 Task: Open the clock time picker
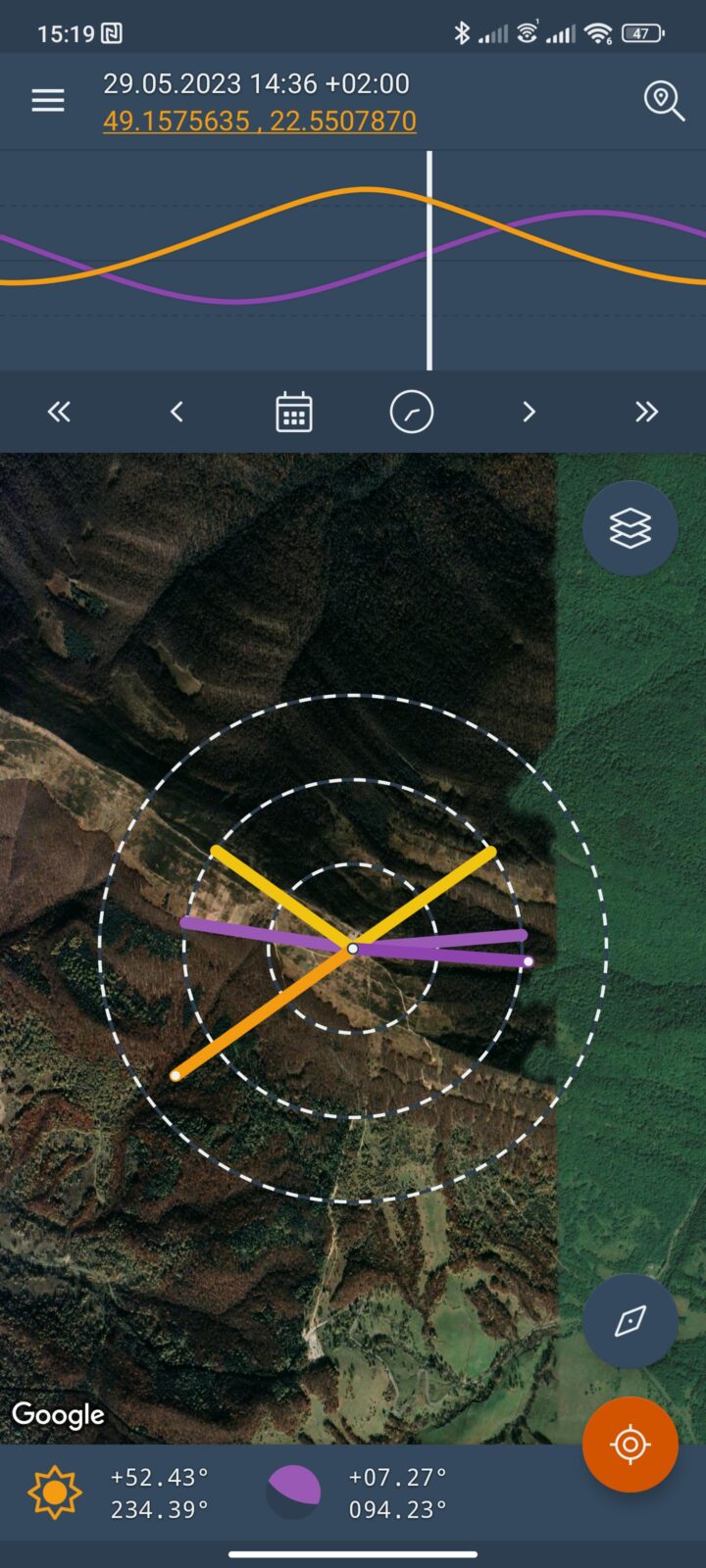coord(412,412)
